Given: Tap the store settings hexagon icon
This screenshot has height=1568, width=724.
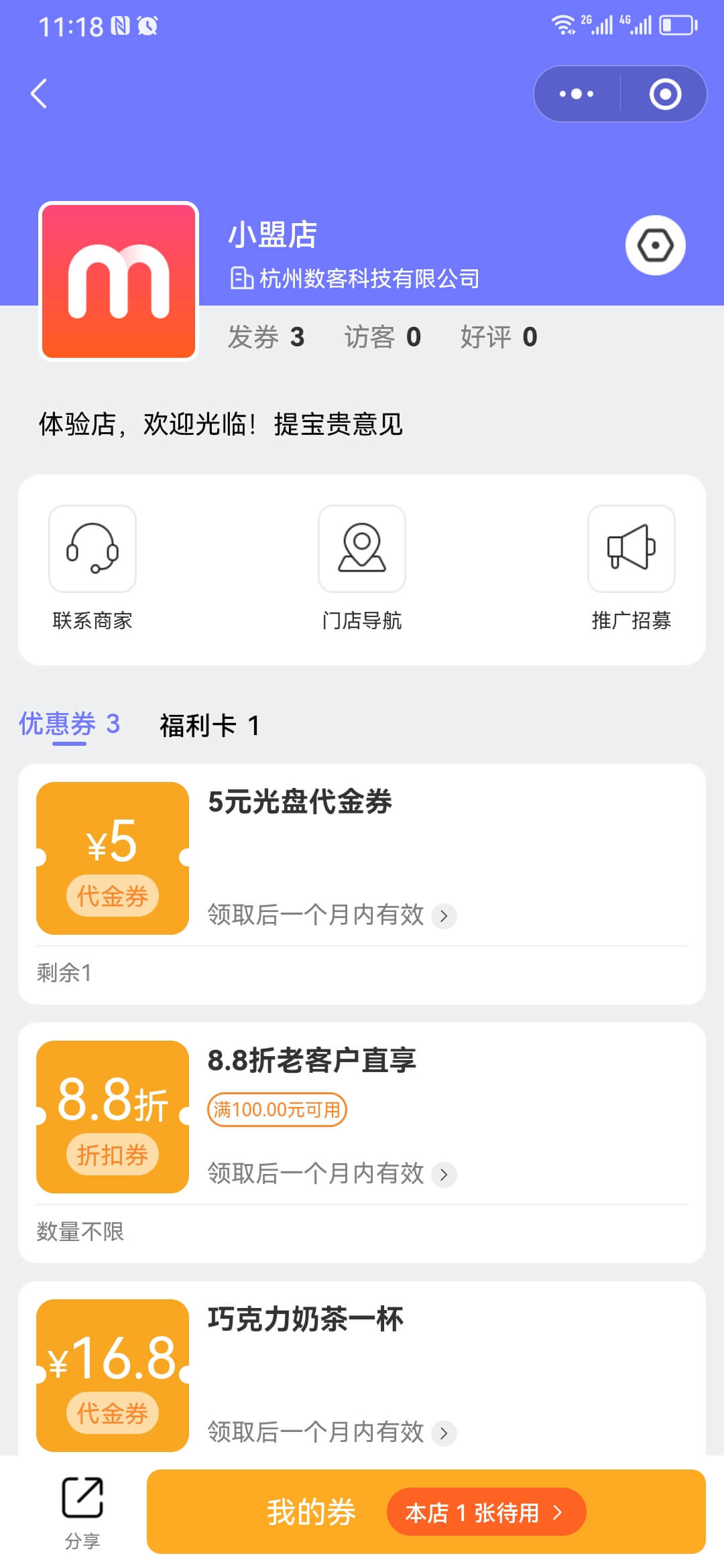Looking at the screenshot, I should (654, 245).
